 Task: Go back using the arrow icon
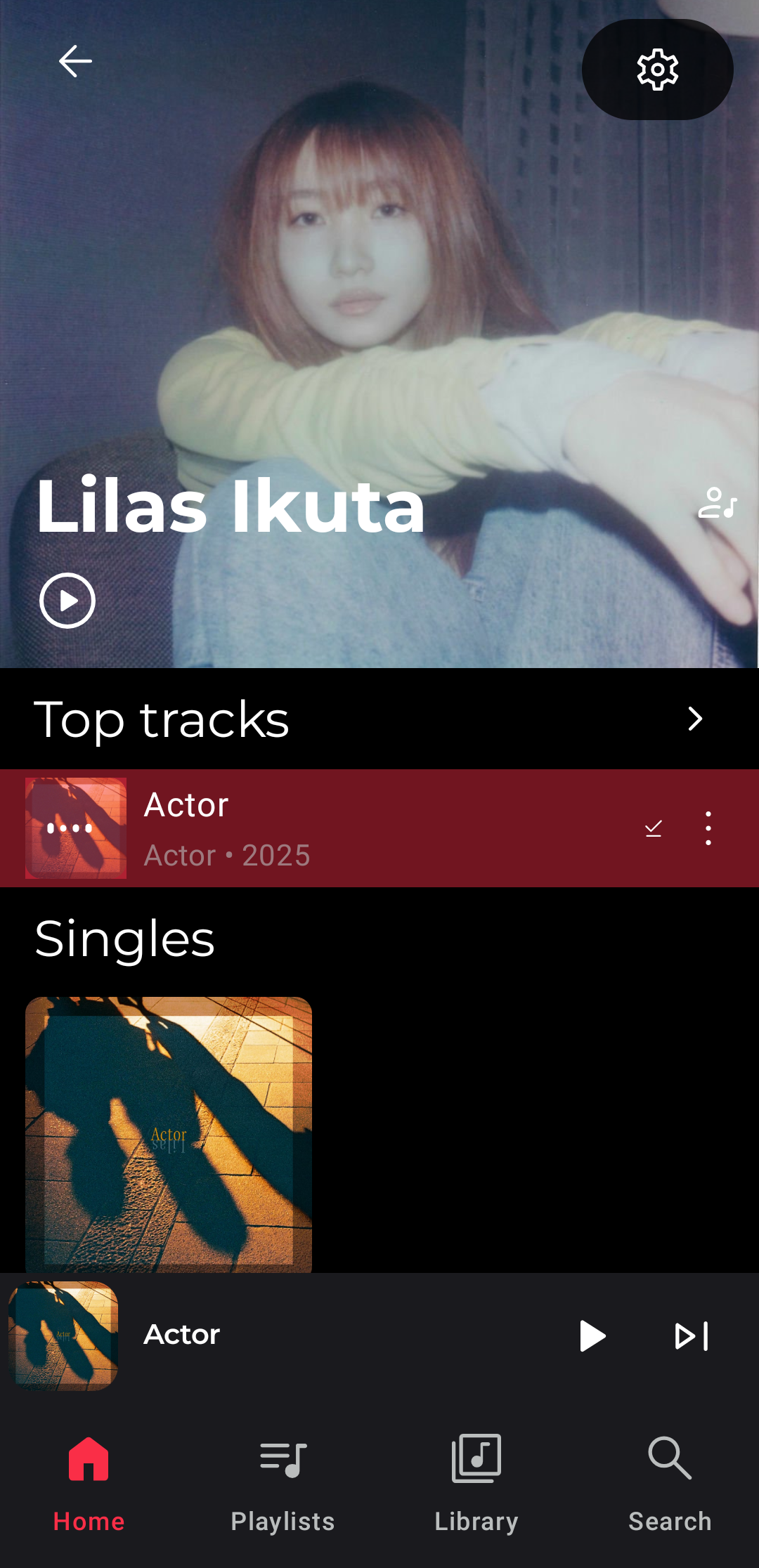coord(75,62)
